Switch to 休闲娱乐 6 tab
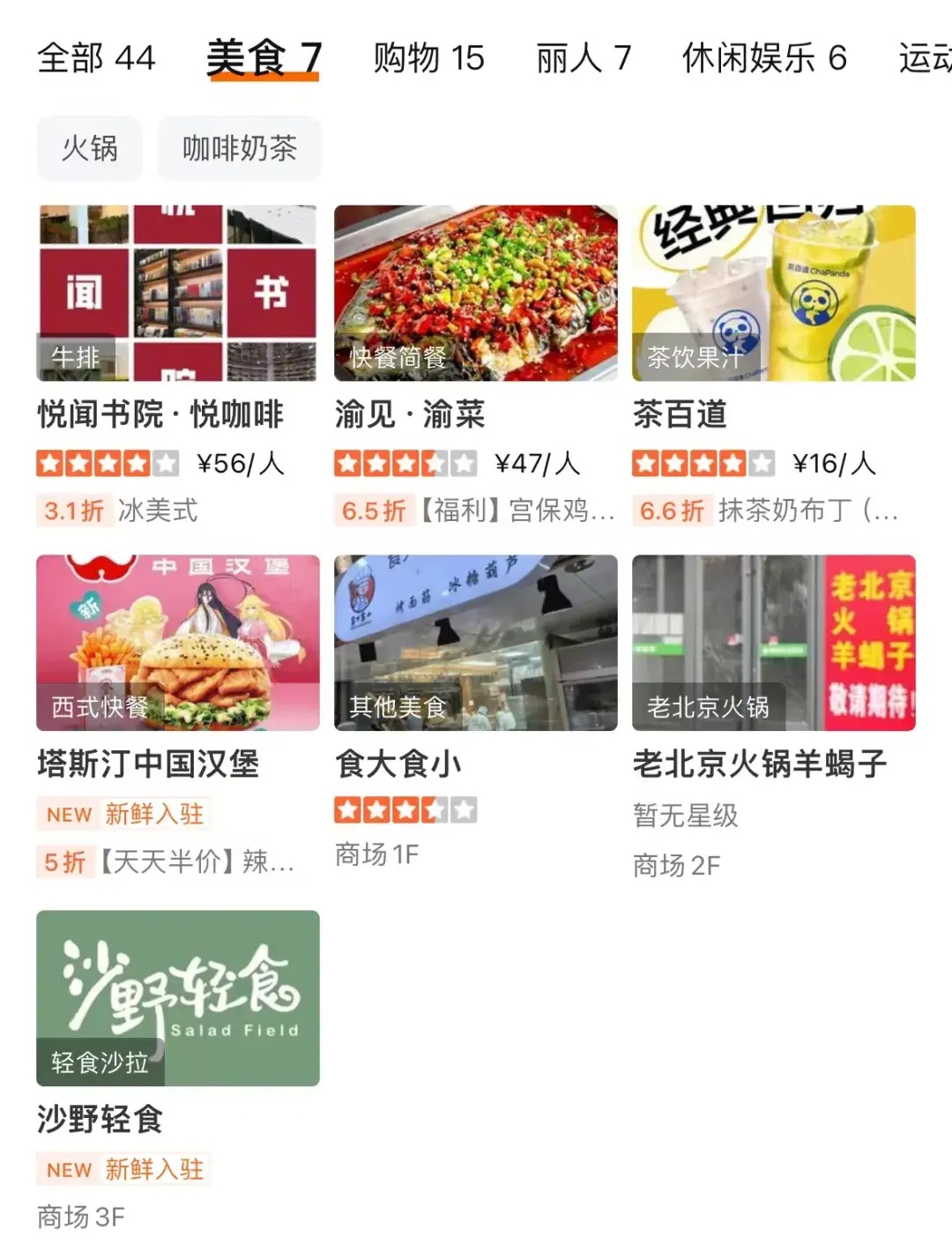This screenshot has width=952, height=1252. [763, 58]
